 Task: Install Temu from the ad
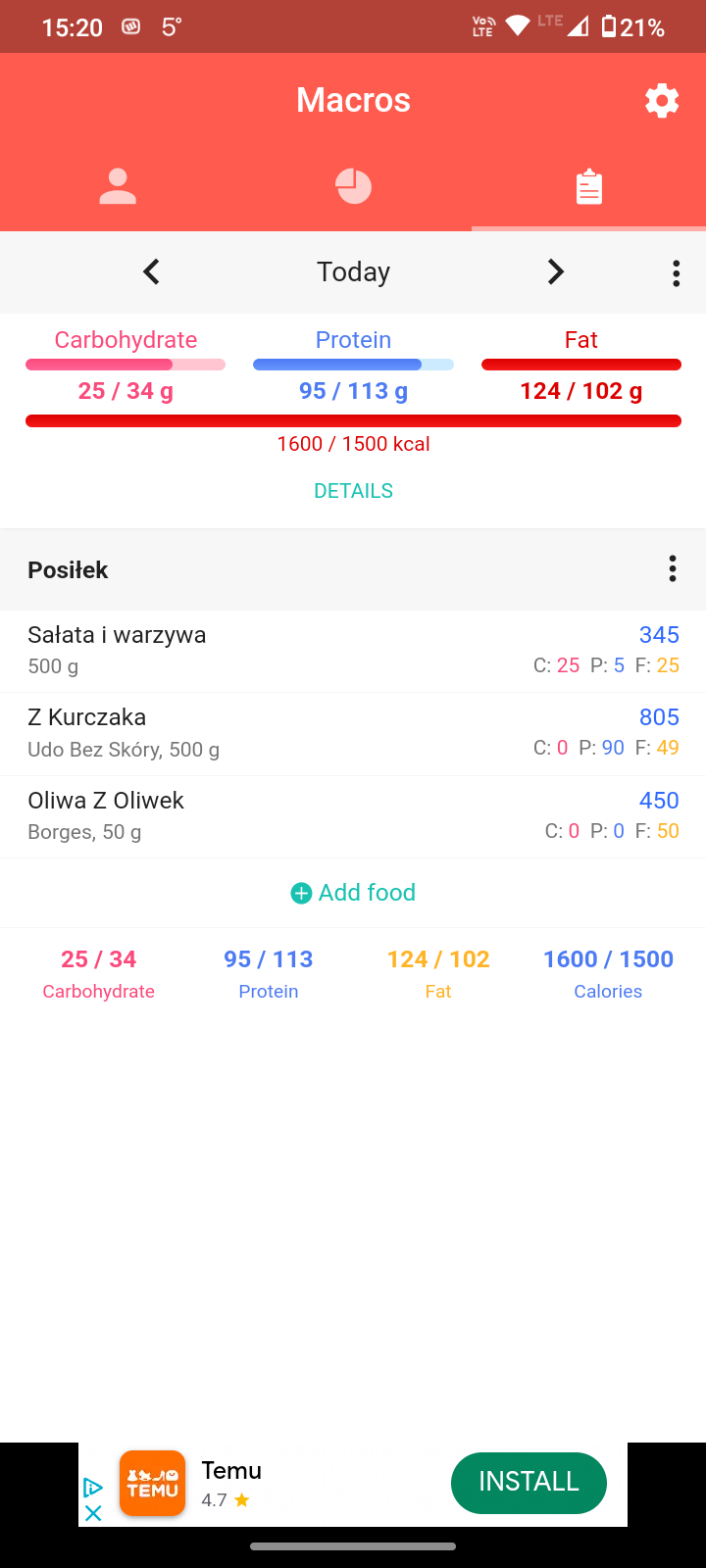tap(529, 1482)
